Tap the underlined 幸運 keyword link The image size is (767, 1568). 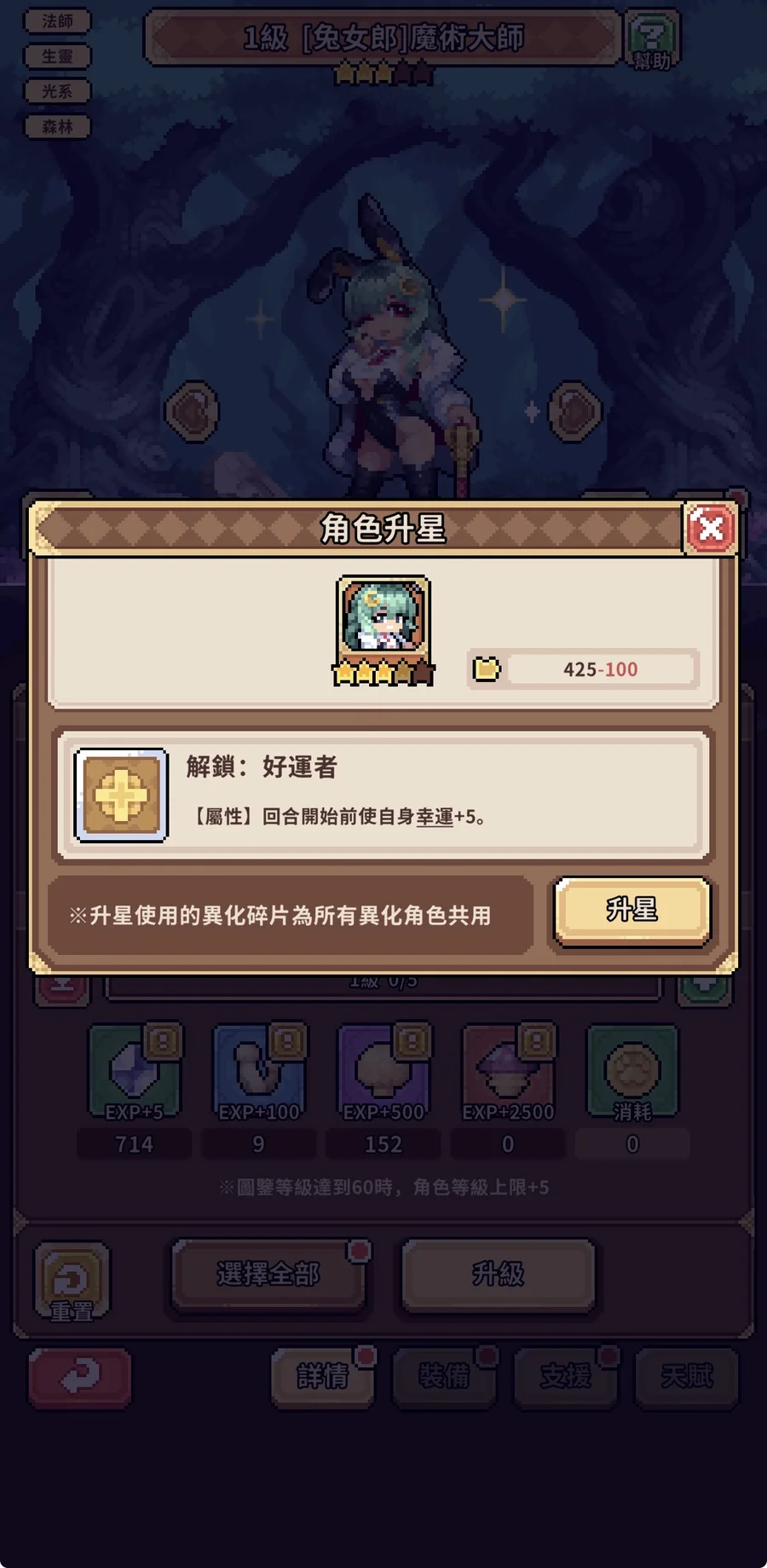435,817
